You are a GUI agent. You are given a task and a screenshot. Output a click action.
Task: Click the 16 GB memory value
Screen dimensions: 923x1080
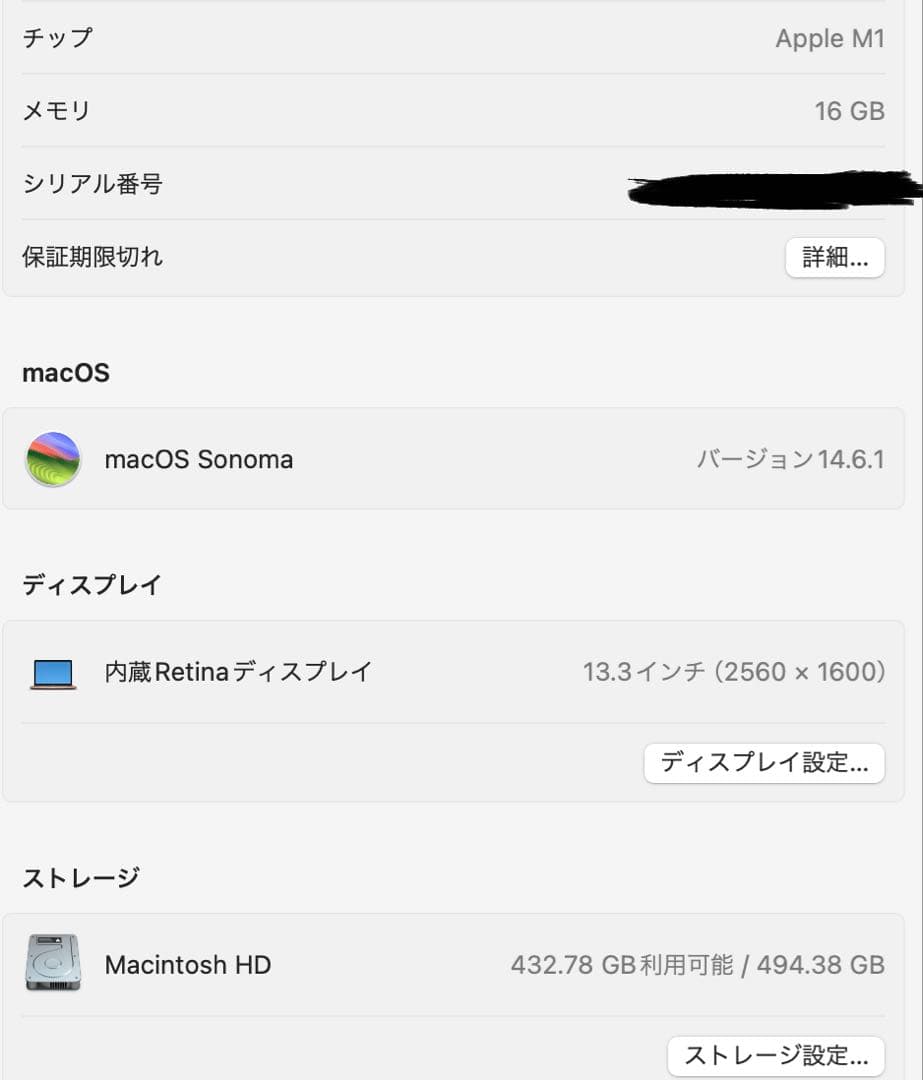pos(853,111)
